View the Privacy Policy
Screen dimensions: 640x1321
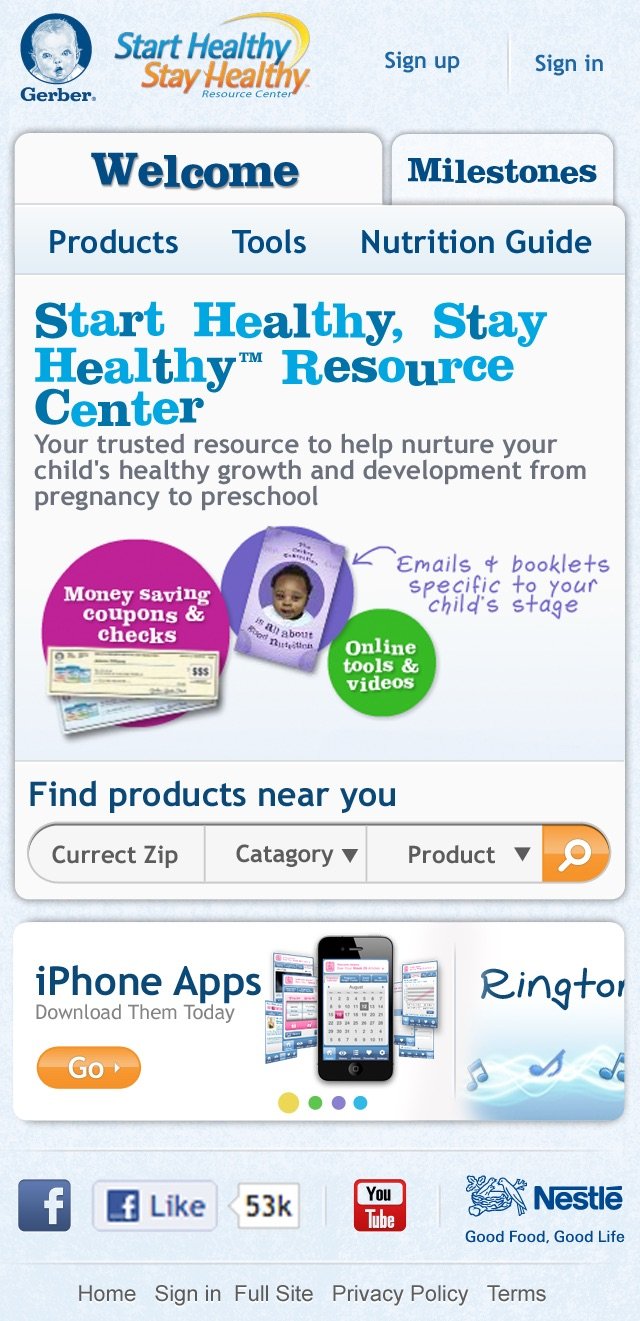pyautogui.click(x=400, y=1293)
